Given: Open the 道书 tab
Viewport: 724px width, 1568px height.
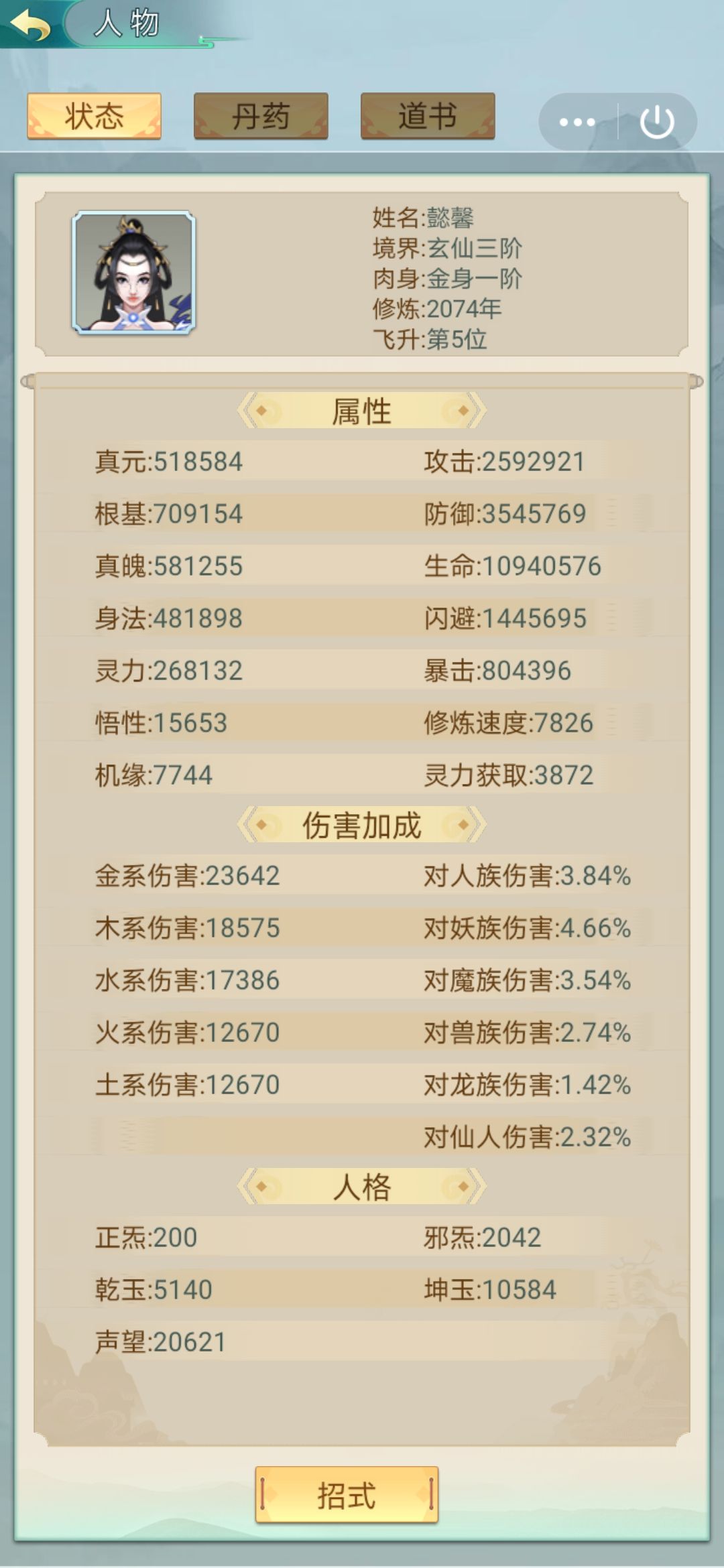Looking at the screenshot, I should [428, 117].
